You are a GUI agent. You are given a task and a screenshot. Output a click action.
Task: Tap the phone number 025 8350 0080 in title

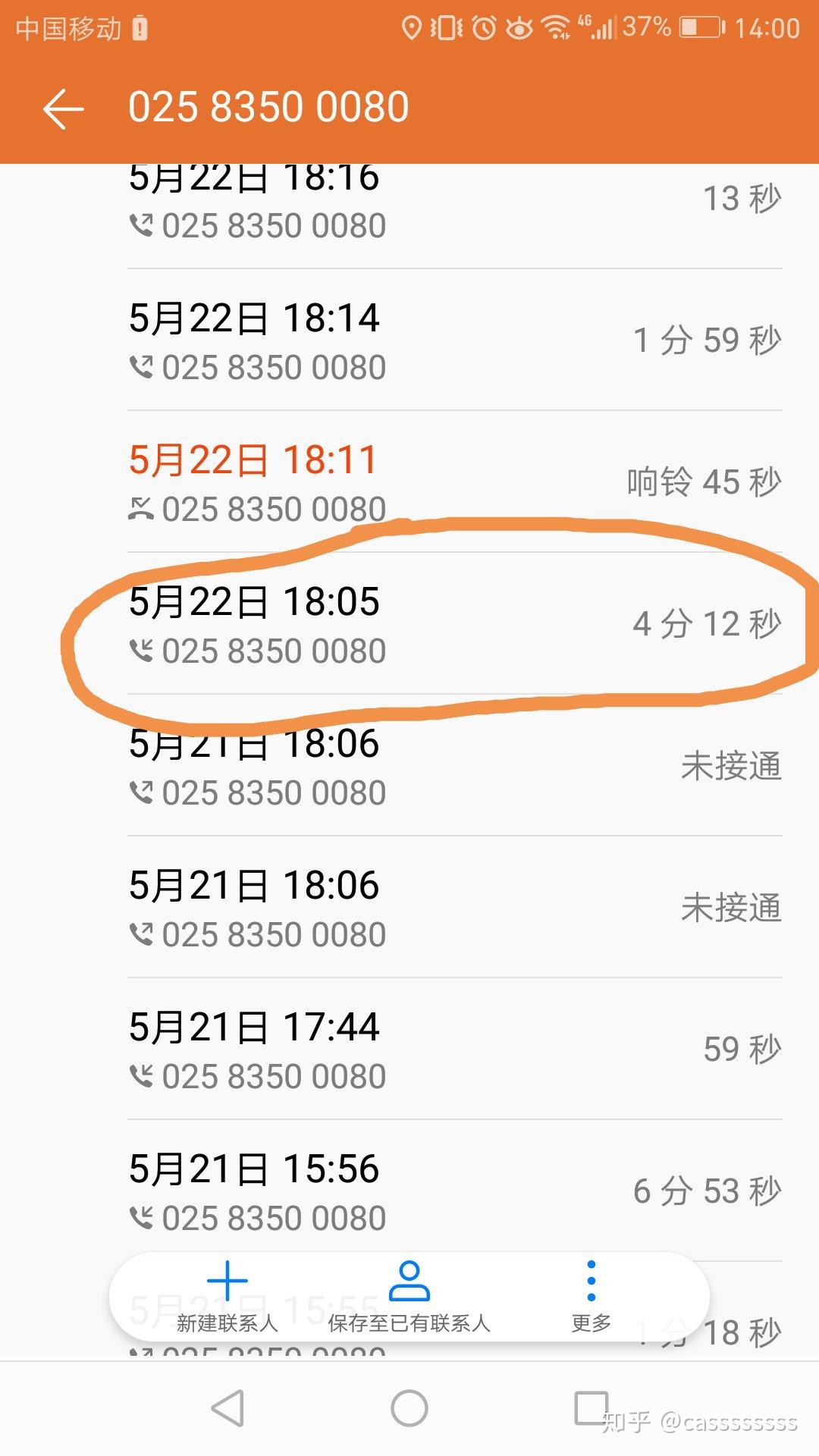[269, 106]
